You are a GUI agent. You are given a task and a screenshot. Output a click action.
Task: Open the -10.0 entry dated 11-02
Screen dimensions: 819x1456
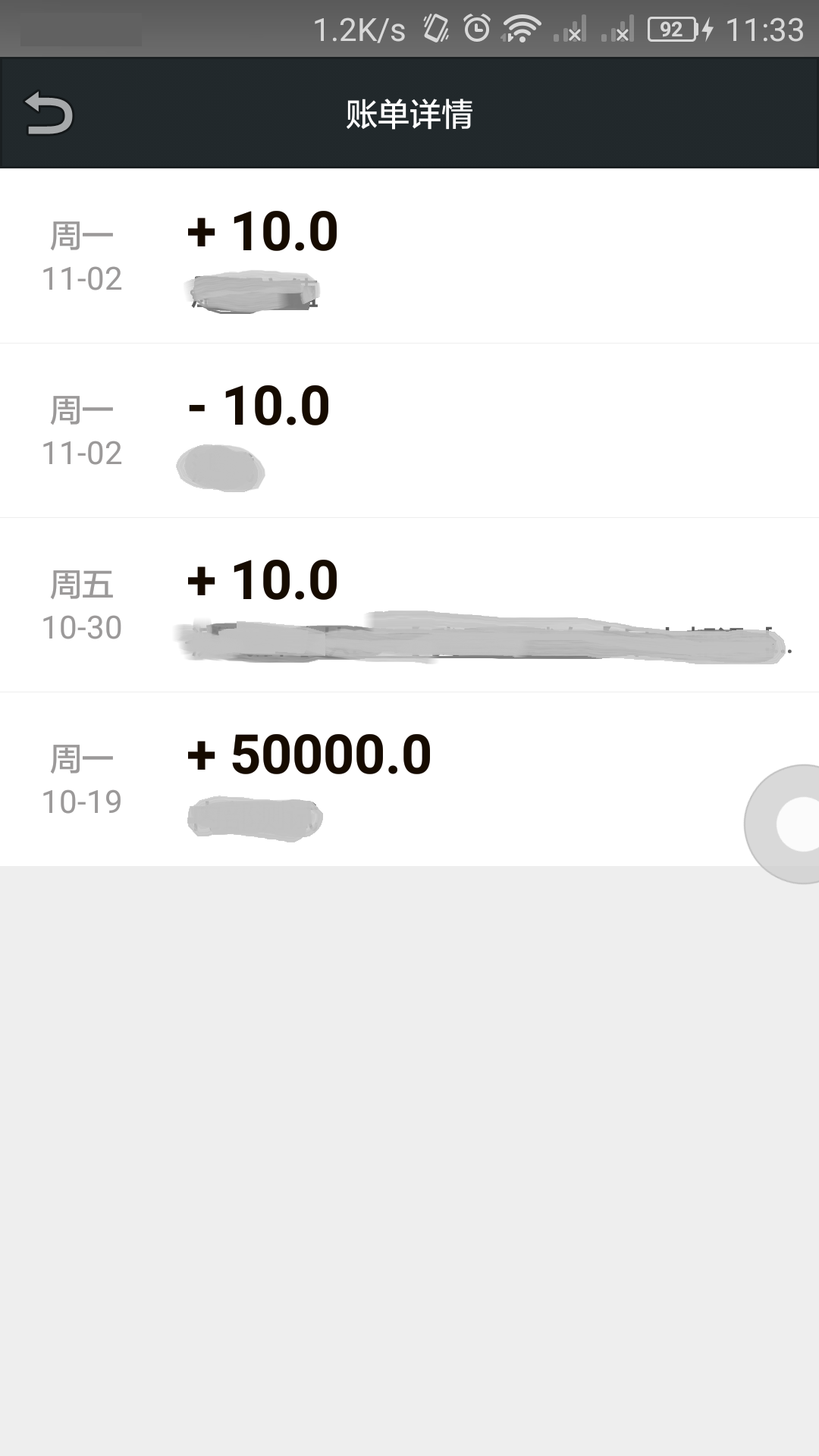(409, 431)
